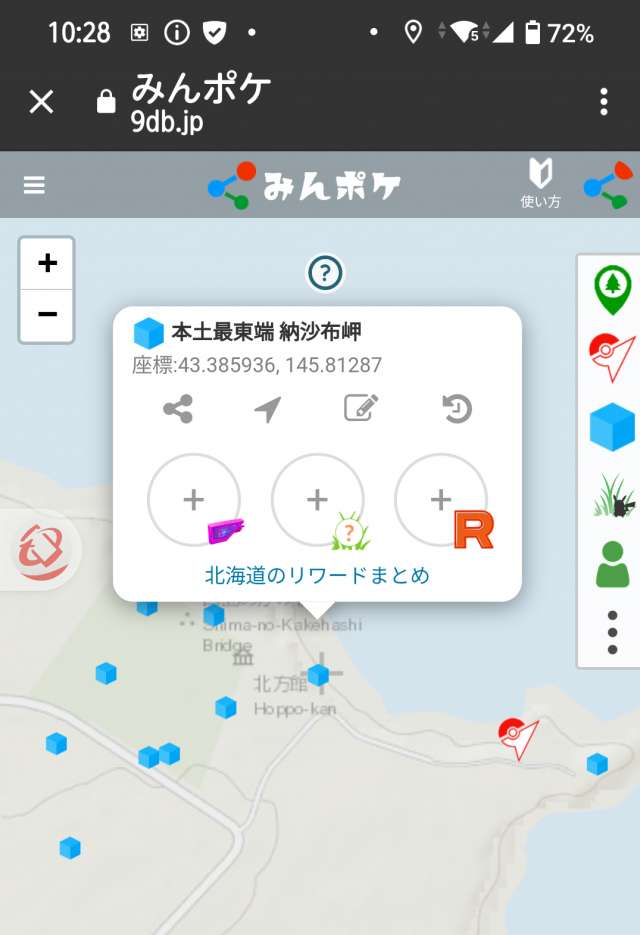This screenshot has width=640, height=935.
Task: Open 北海道のリワードまとめ link
Action: coord(317,575)
